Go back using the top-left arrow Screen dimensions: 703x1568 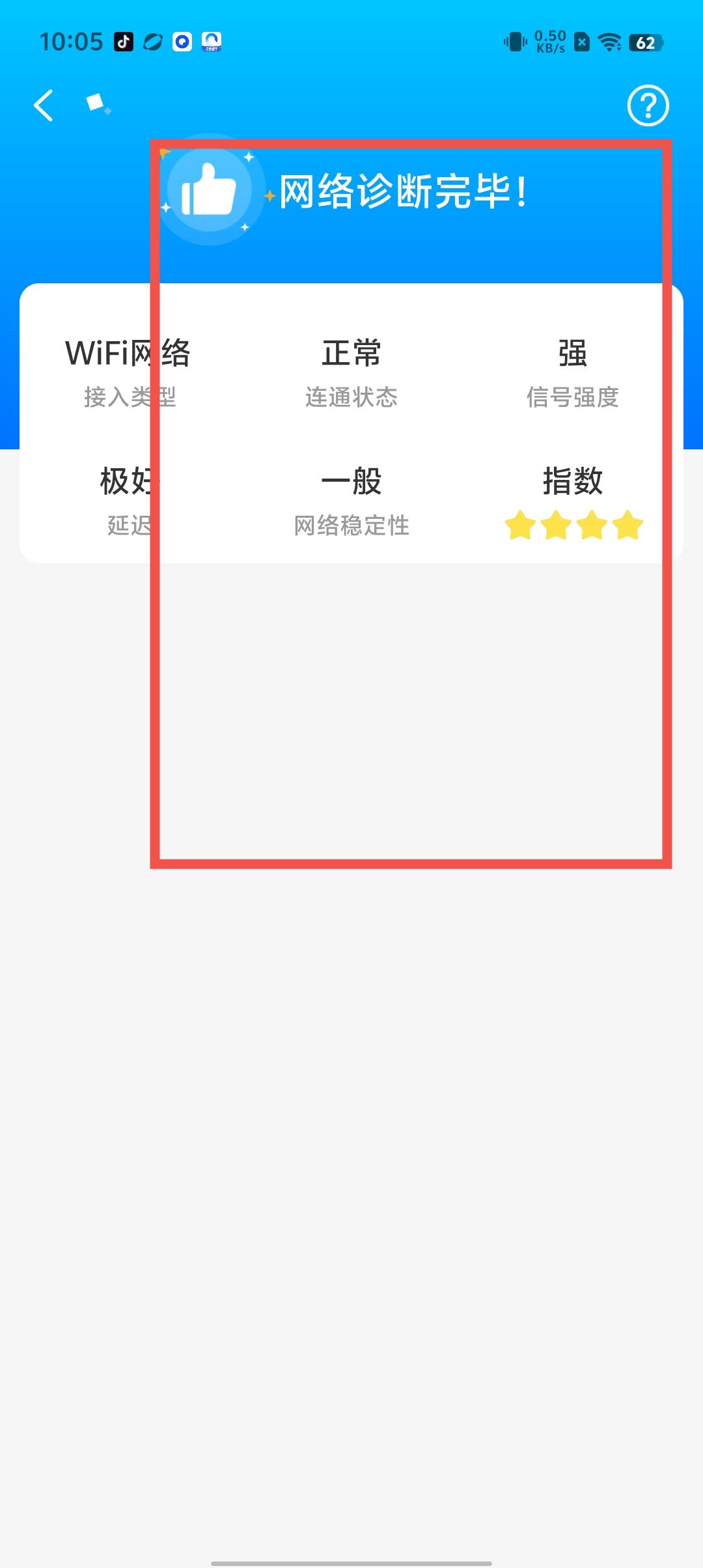(x=44, y=105)
